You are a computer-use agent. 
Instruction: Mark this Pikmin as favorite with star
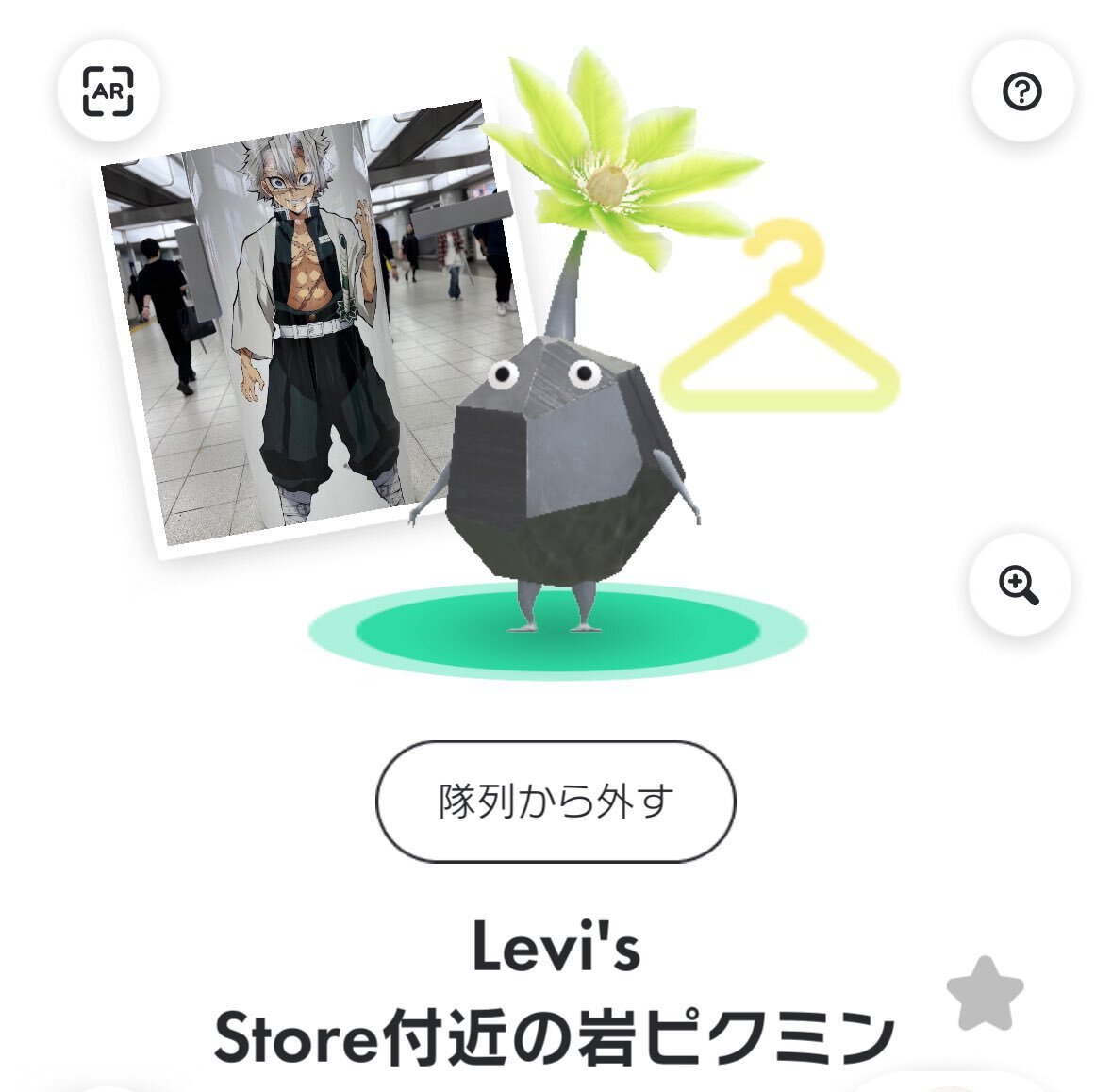pos(985,994)
